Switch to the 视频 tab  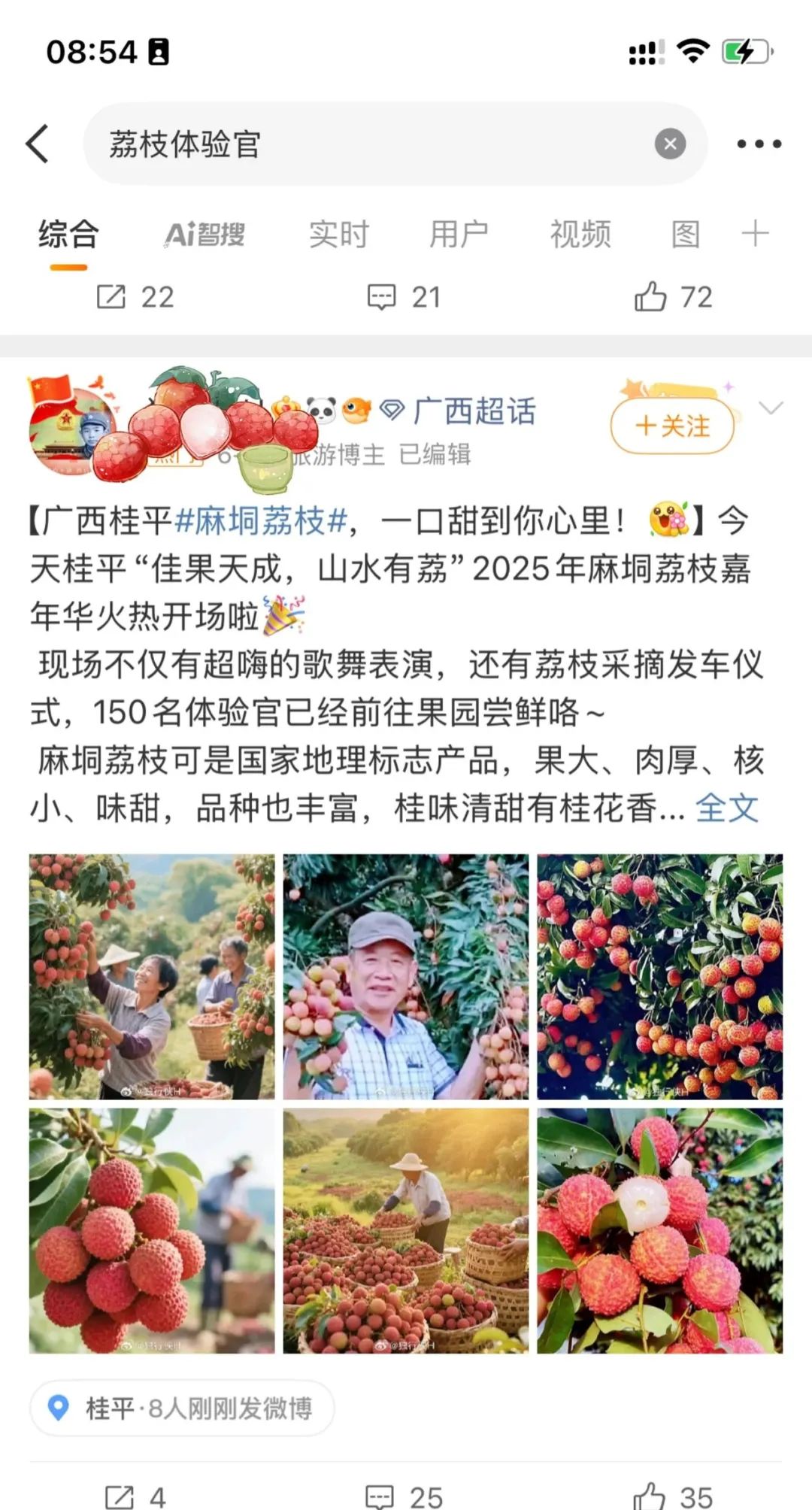click(580, 235)
